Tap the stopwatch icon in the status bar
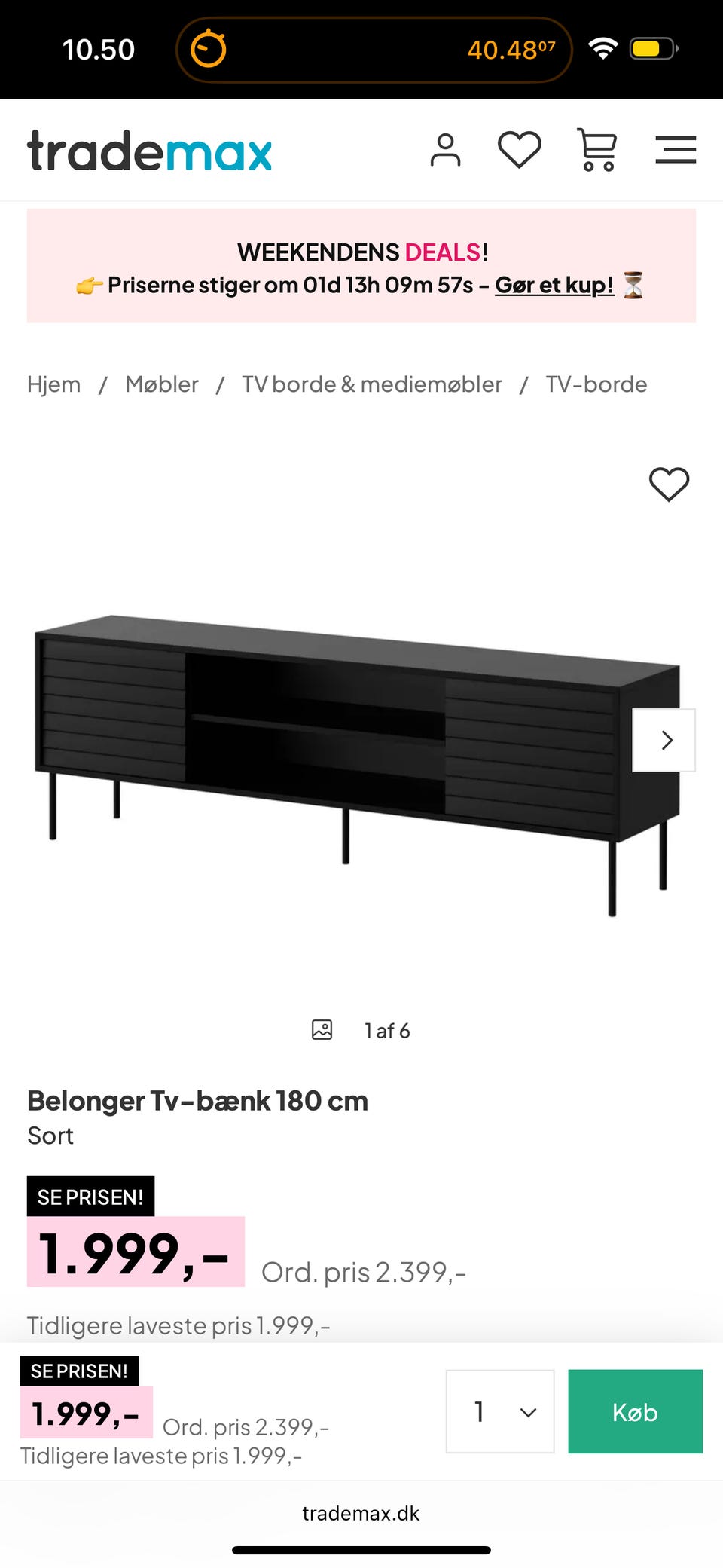The image size is (723, 1568). pos(207,49)
